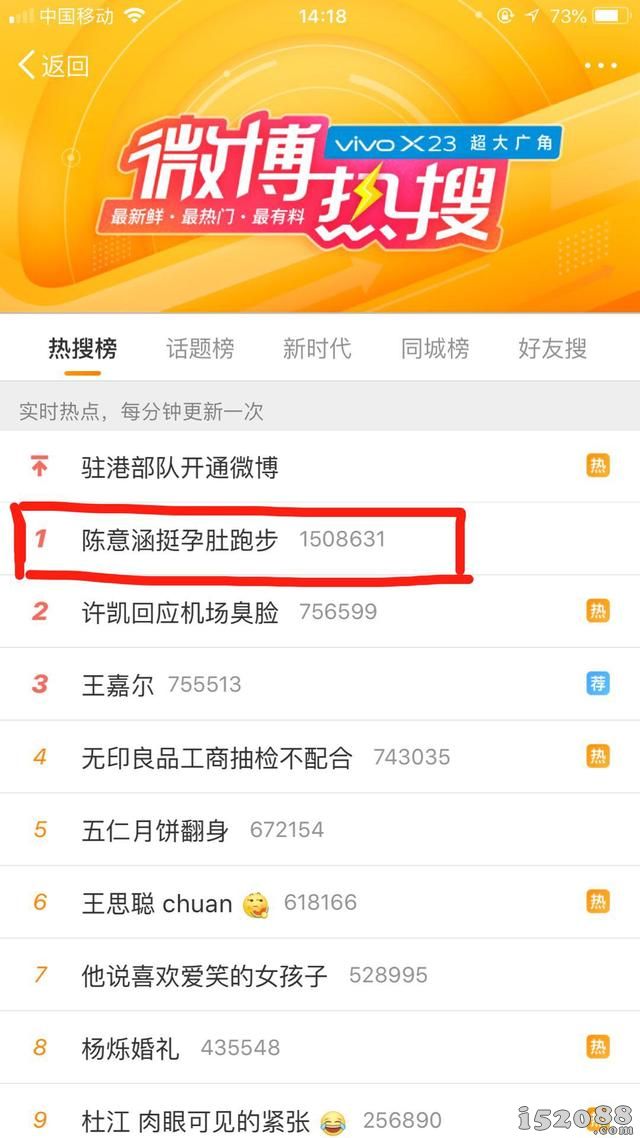Switch to the 新时代 tab

317,348
